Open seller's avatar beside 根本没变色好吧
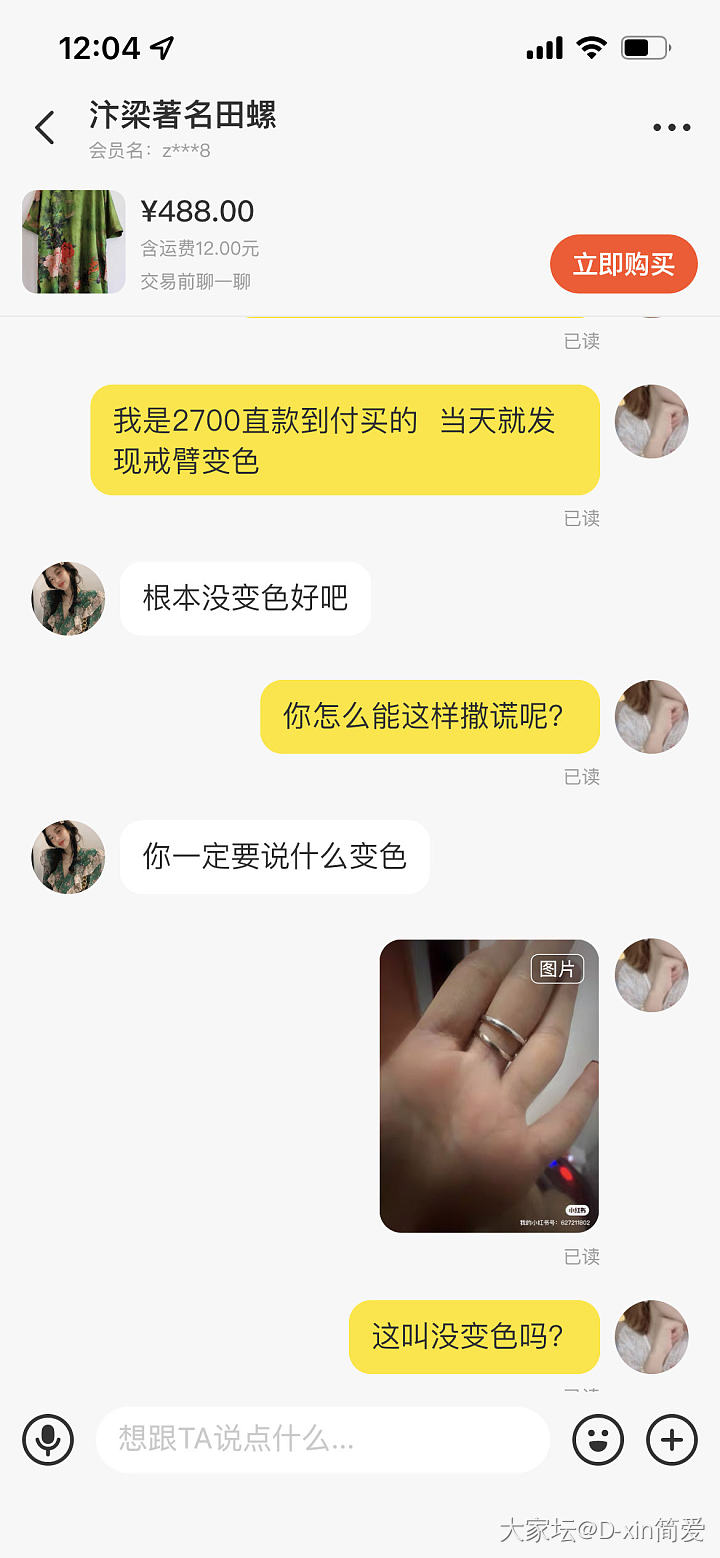 pos(68,598)
